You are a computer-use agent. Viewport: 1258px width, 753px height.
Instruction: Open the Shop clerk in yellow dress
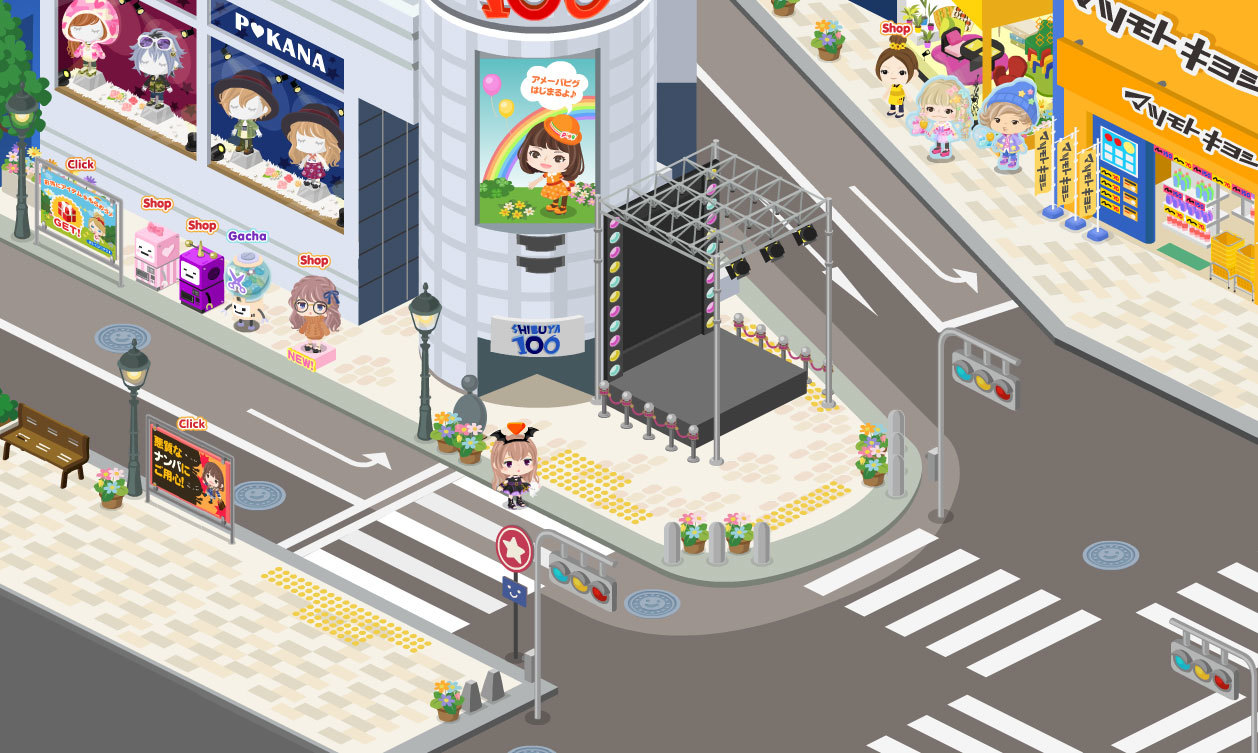pyautogui.click(x=896, y=78)
